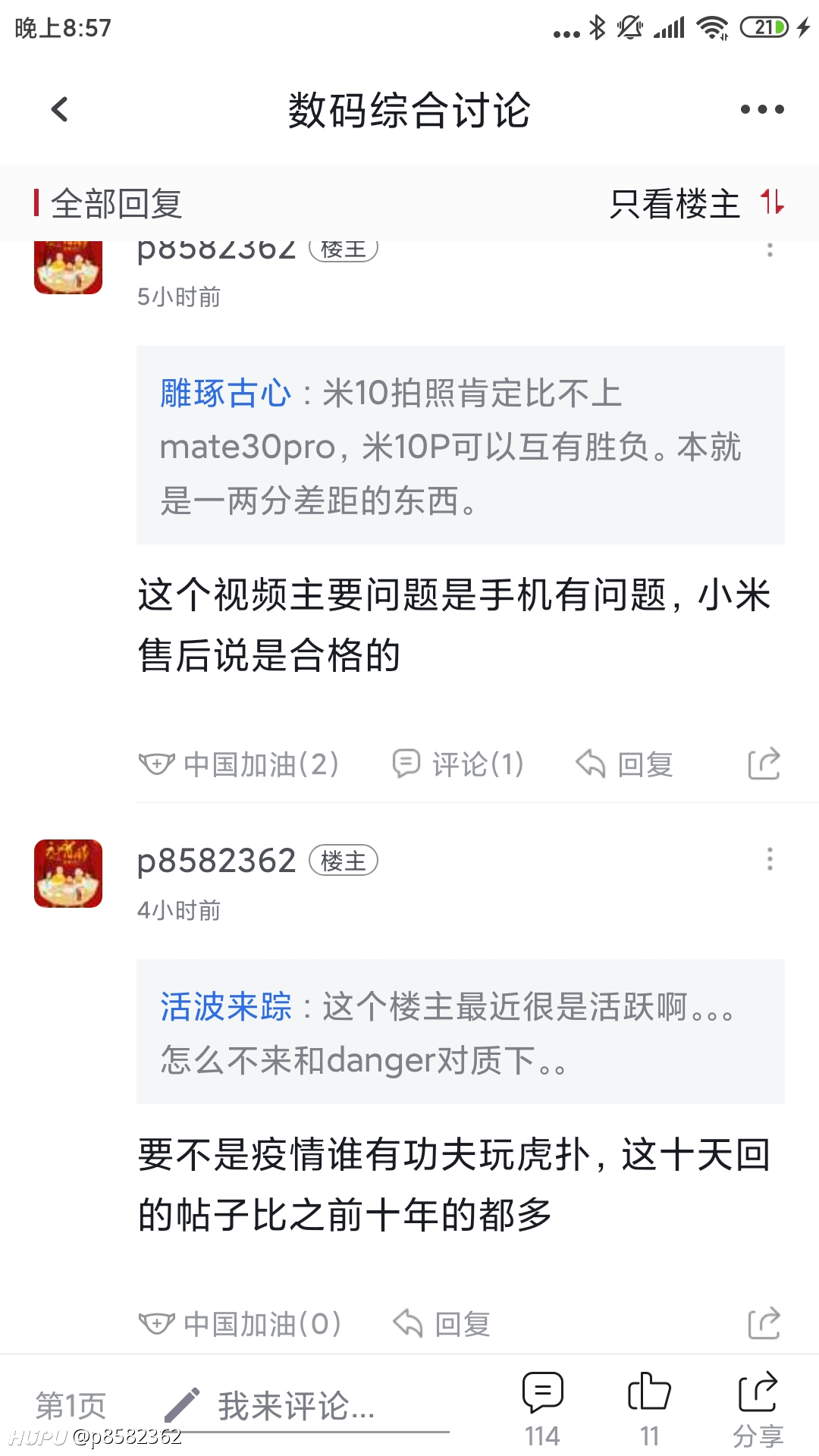The width and height of the screenshot is (819, 1456).
Task: Switch to 只看楼主 filter
Action: (x=675, y=204)
